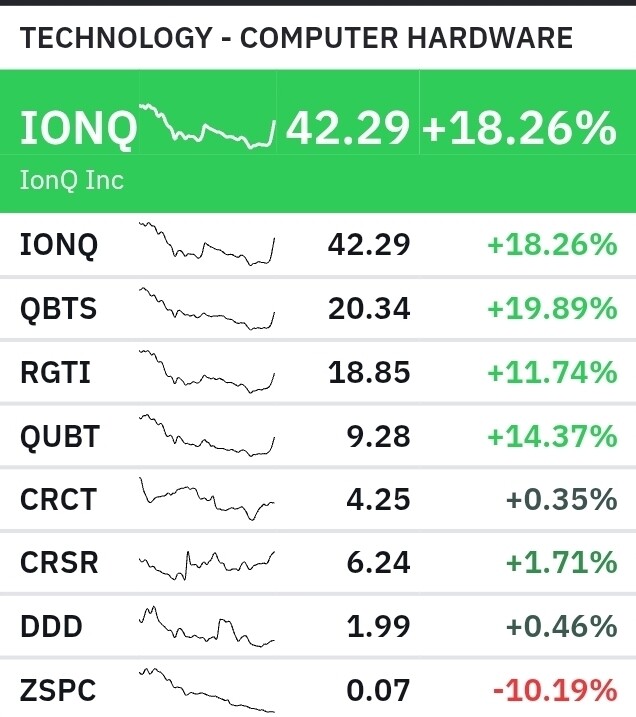This screenshot has height=717, width=636.
Task: Select the RGTI stock row
Action: point(318,373)
